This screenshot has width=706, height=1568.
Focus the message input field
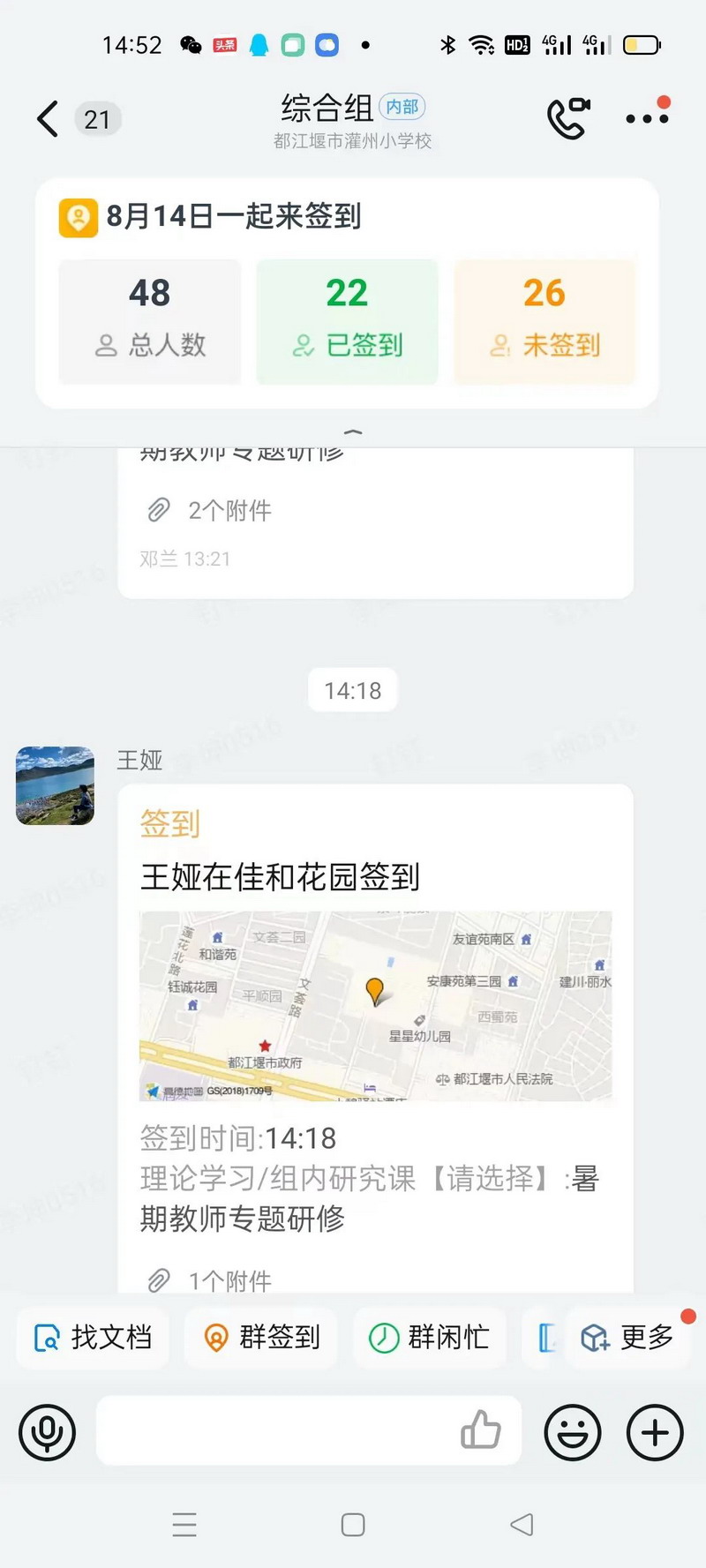point(274,1431)
